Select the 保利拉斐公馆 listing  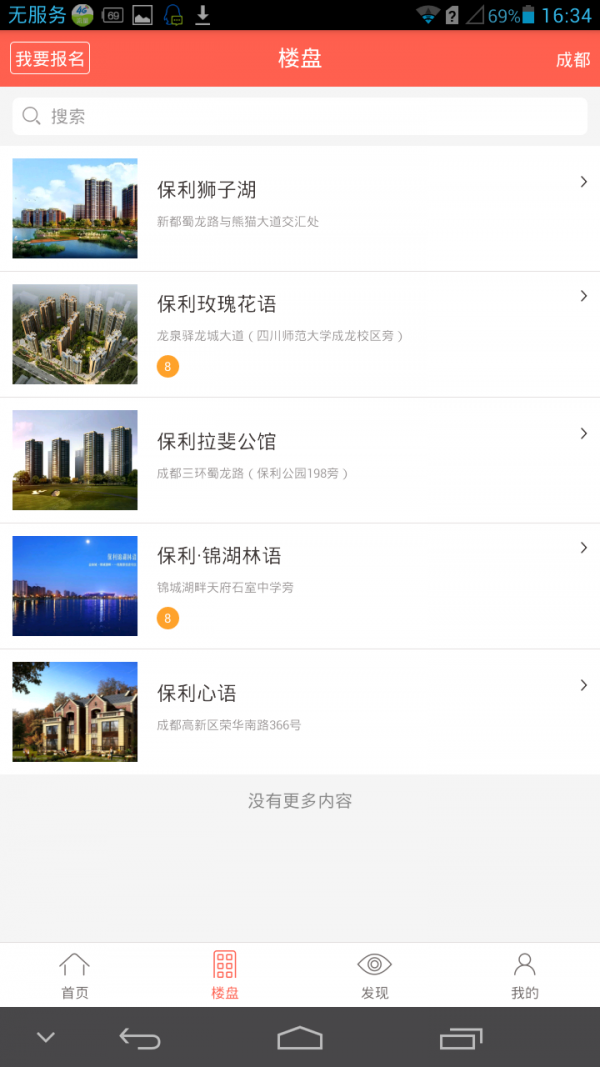300,460
